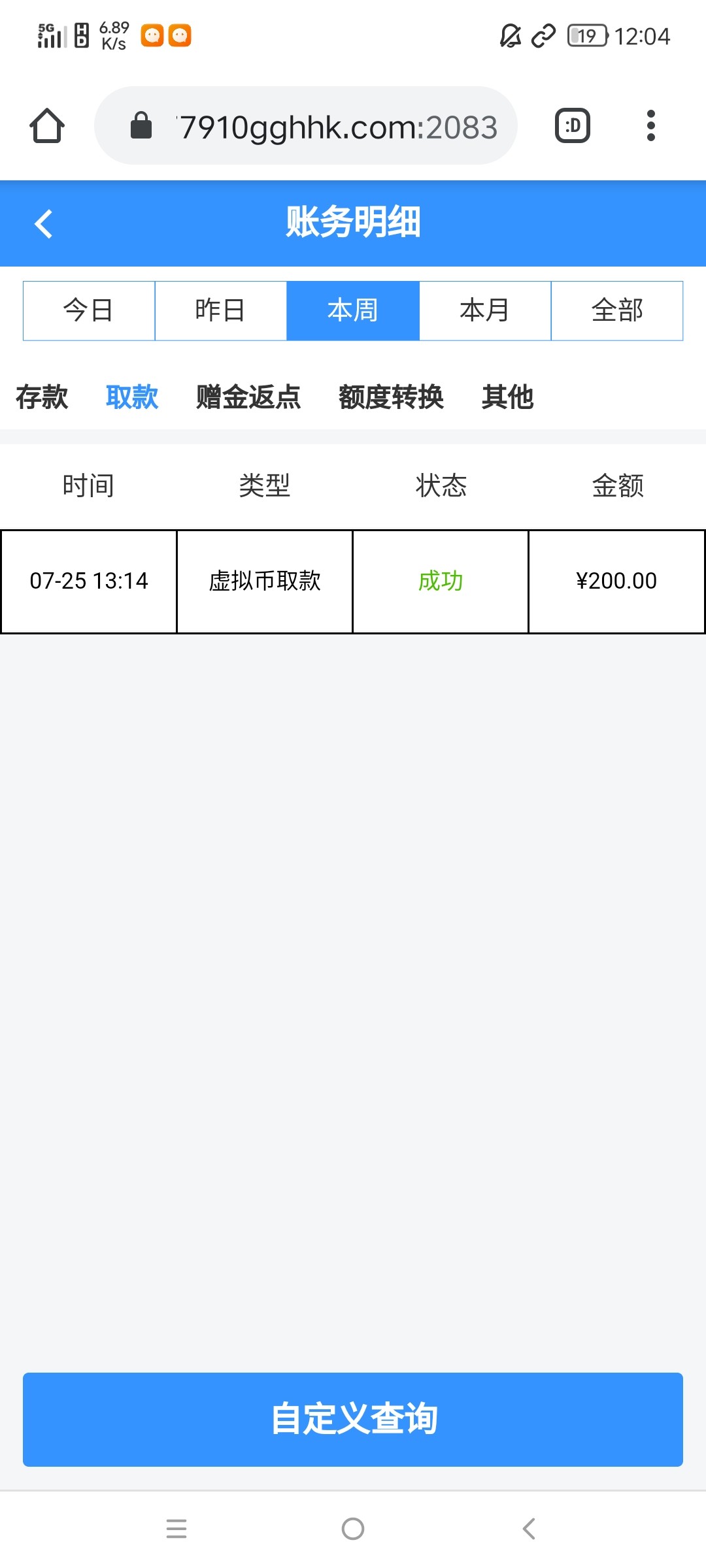Open recent apps from navigation bar
The image size is (706, 1568).
pyautogui.click(x=176, y=1529)
